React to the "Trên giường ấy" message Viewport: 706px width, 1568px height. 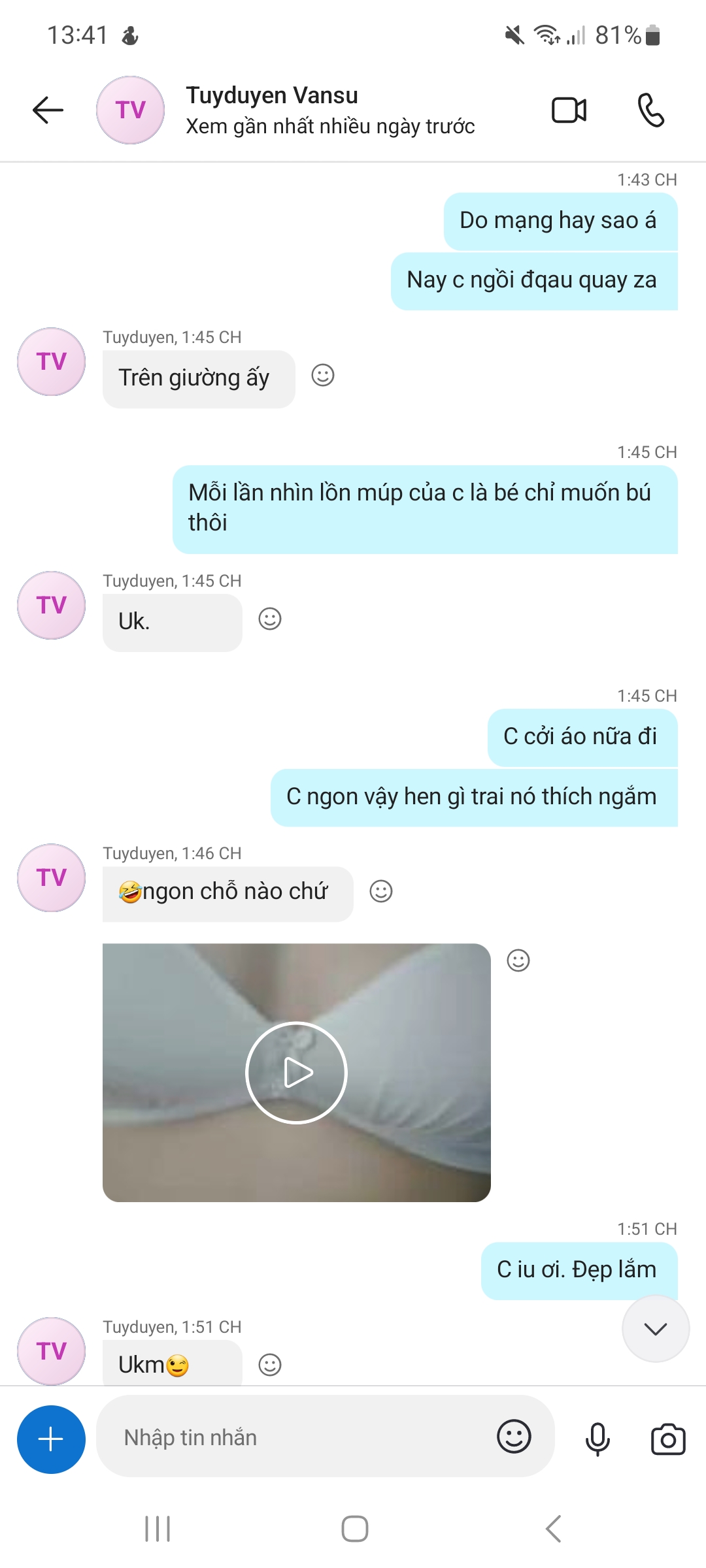(x=323, y=376)
